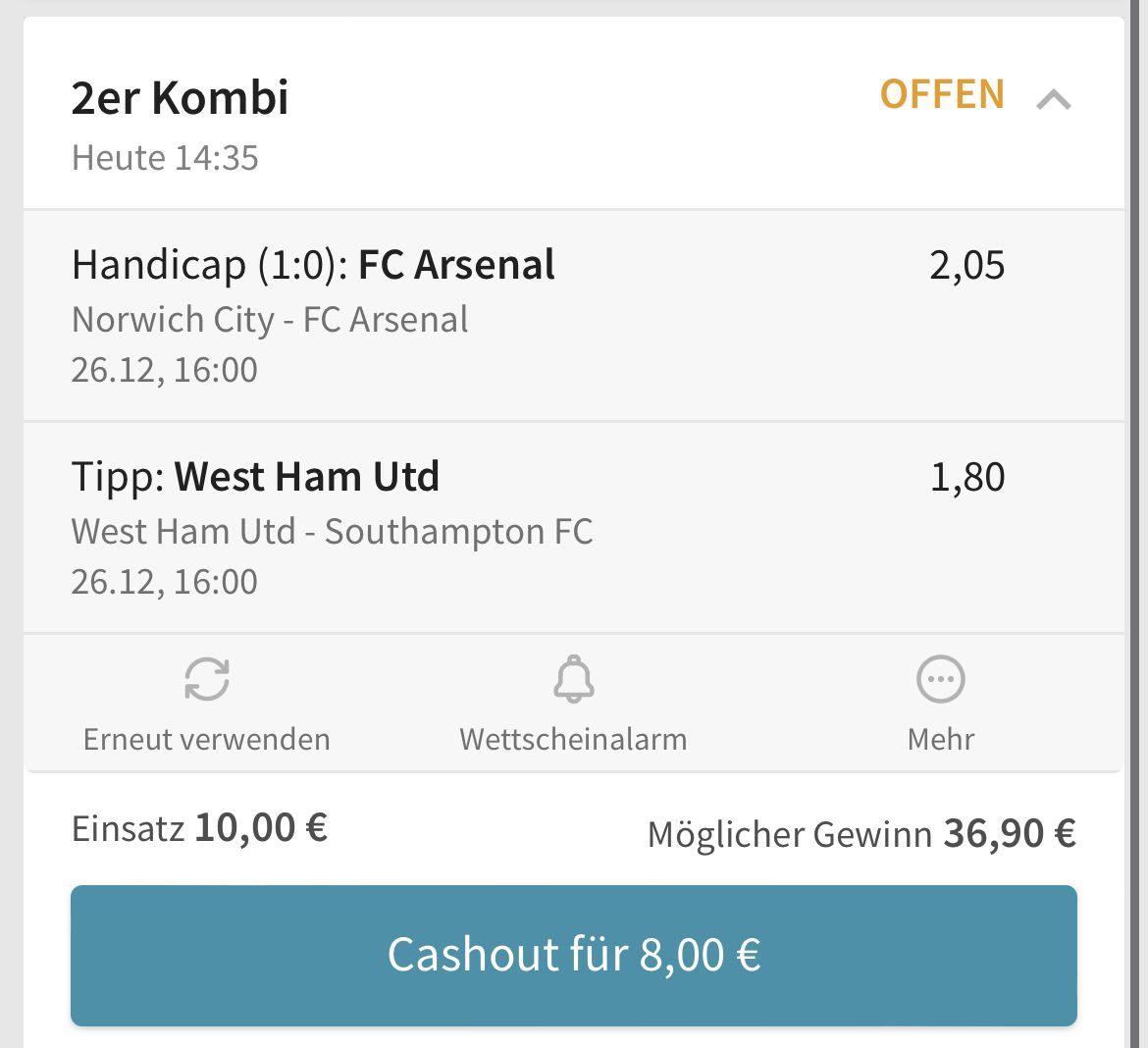Cash out for 8,00 €

coord(573,955)
